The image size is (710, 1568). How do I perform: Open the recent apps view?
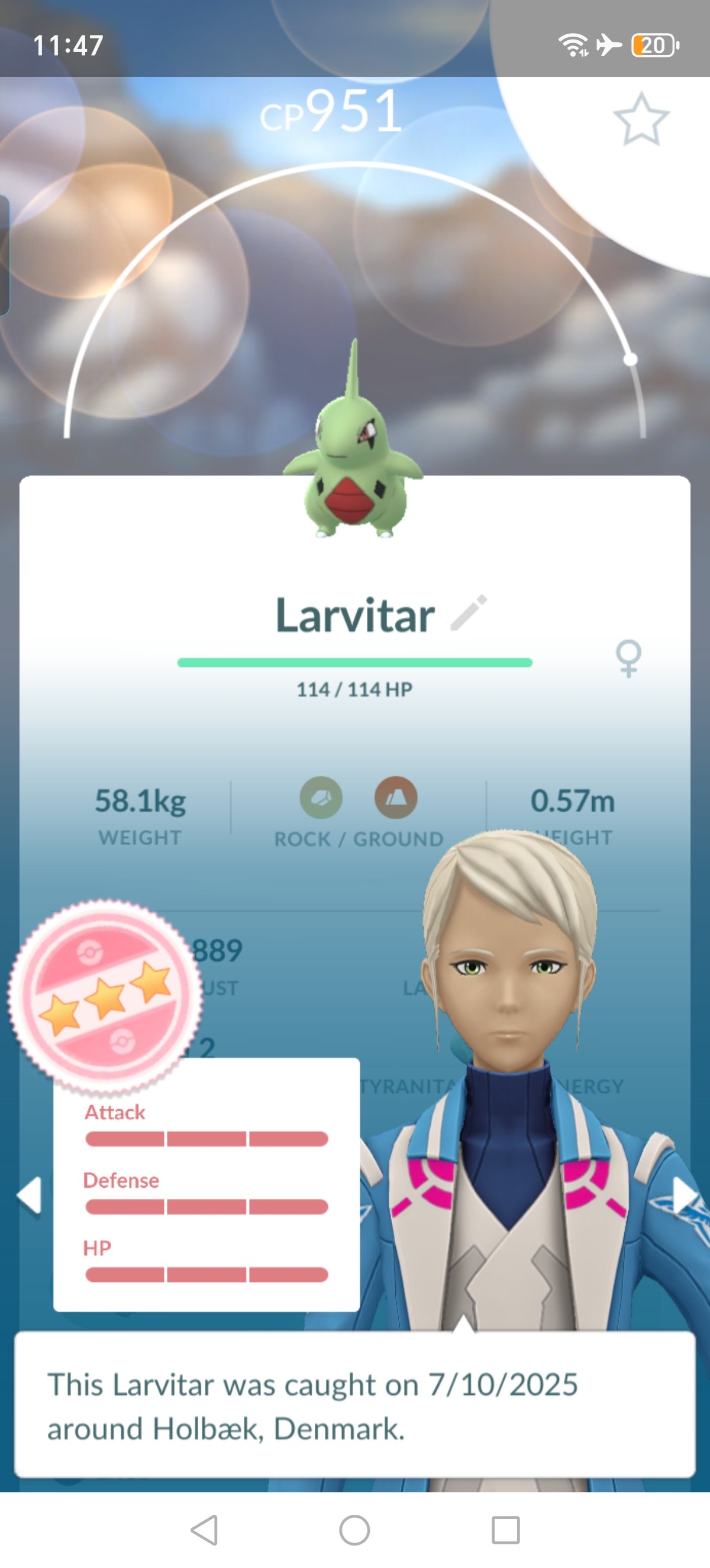(505, 1530)
